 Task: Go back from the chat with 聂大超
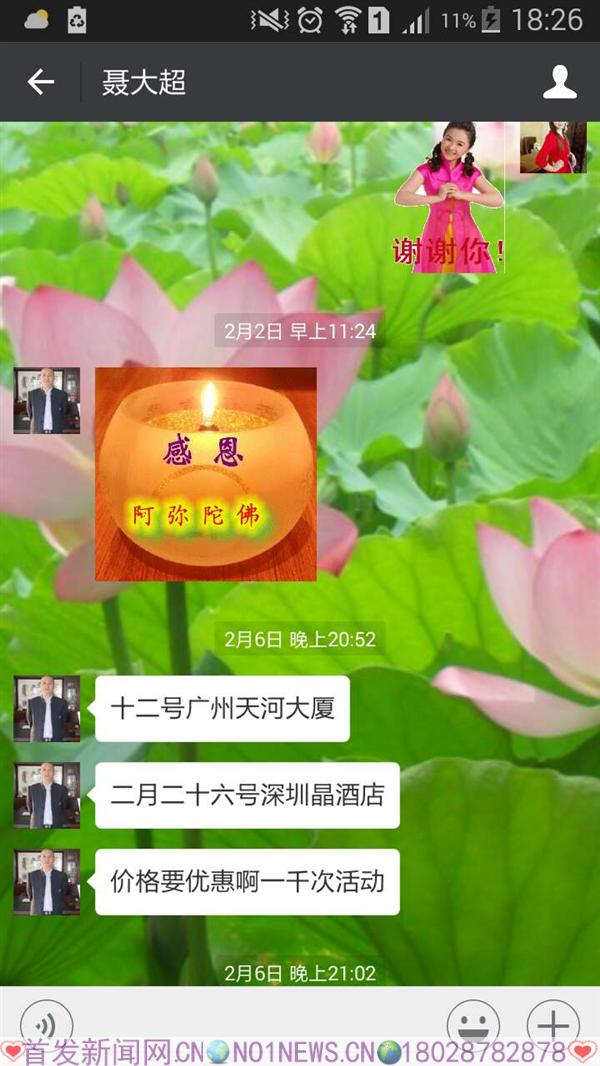coord(40,82)
